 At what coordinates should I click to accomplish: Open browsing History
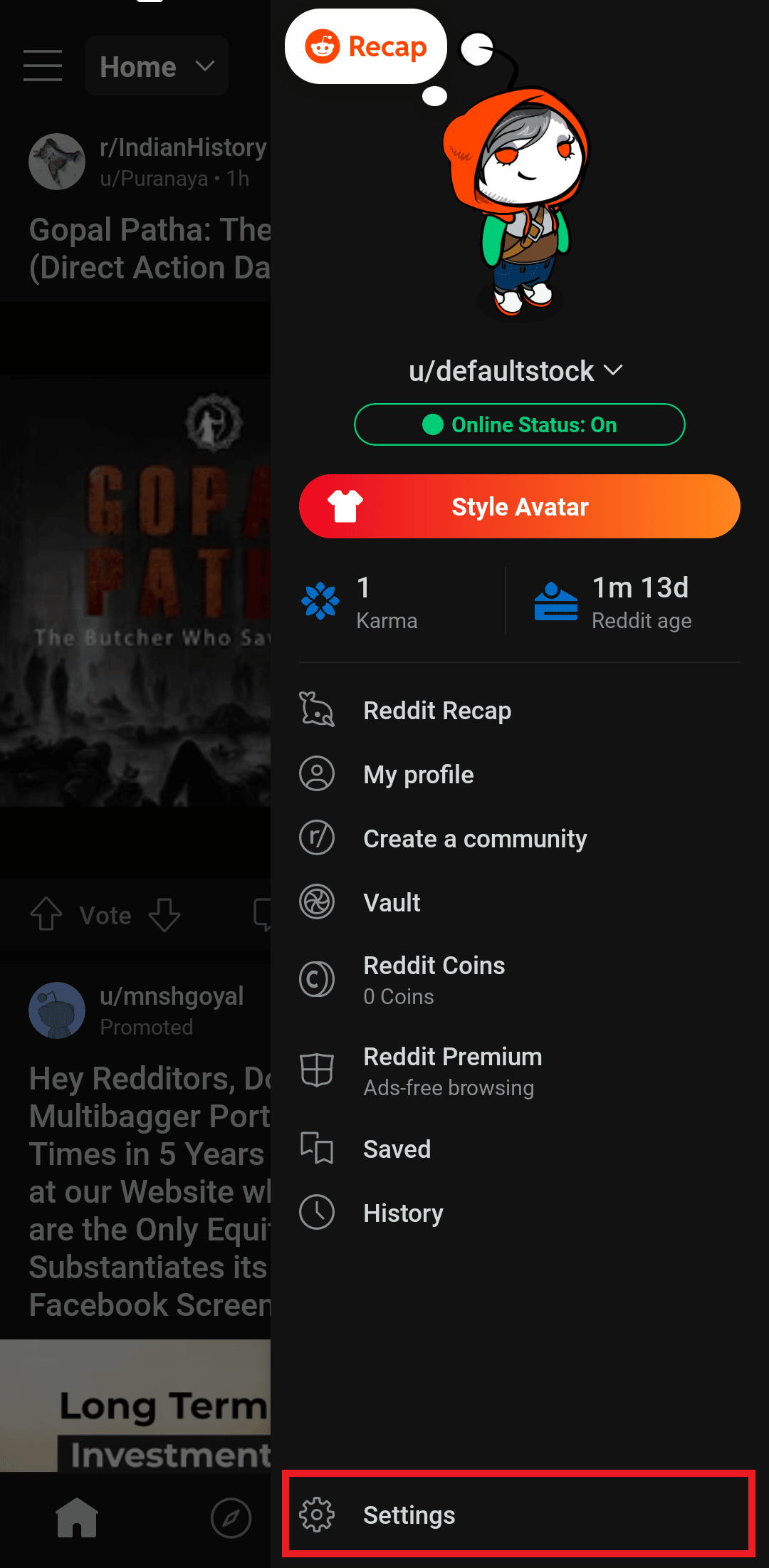(x=403, y=1213)
